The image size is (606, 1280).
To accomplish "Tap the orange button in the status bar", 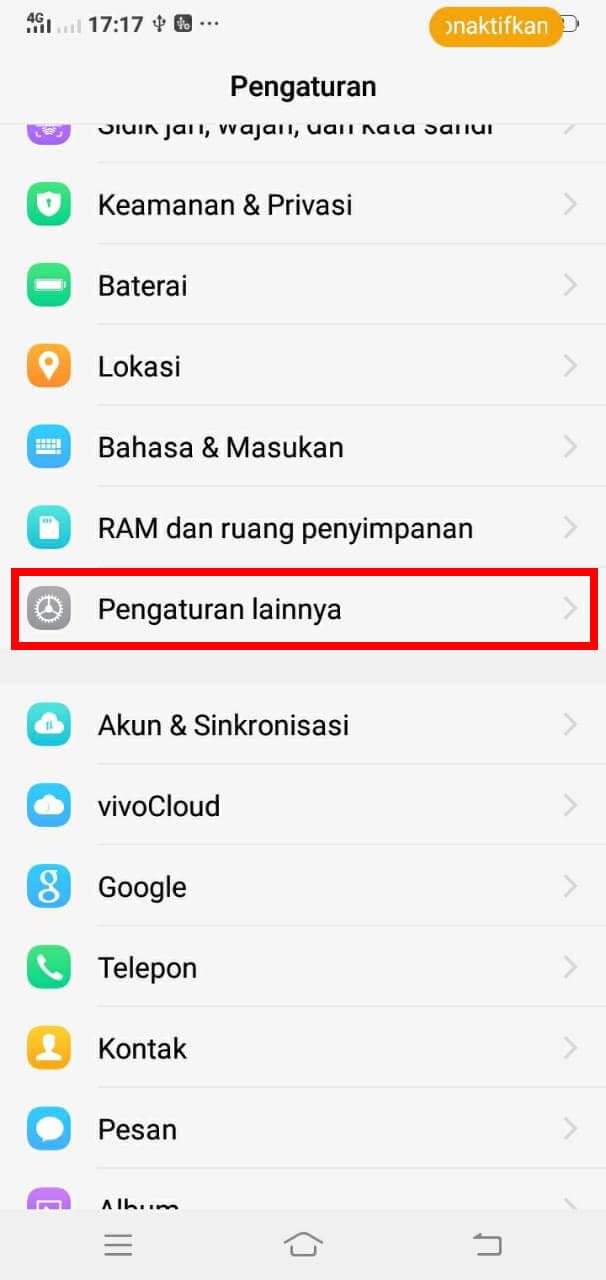I will point(496,26).
